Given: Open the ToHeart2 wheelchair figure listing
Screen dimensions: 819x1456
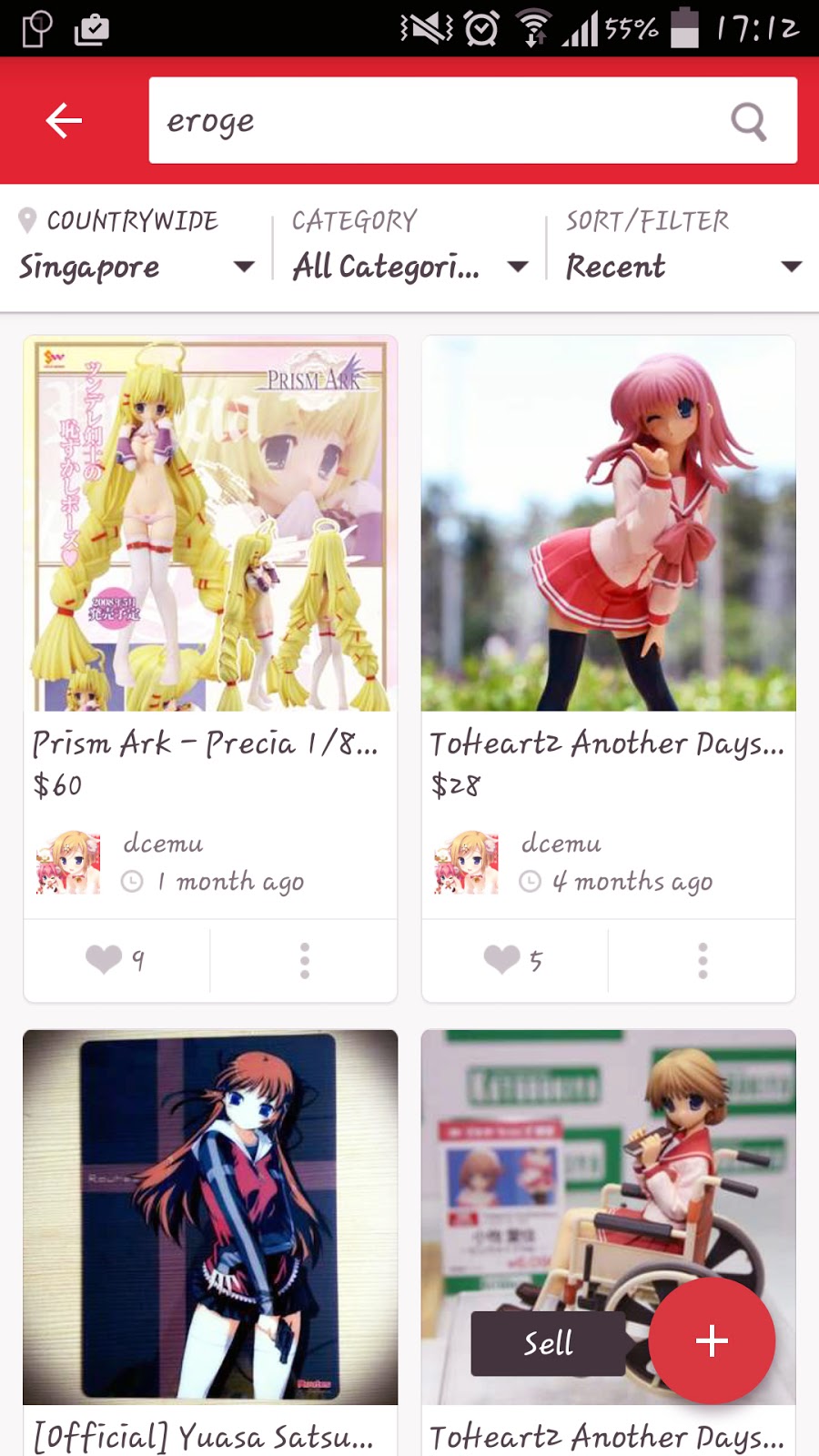Looking at the screenshot, I should click(546, 1183).
